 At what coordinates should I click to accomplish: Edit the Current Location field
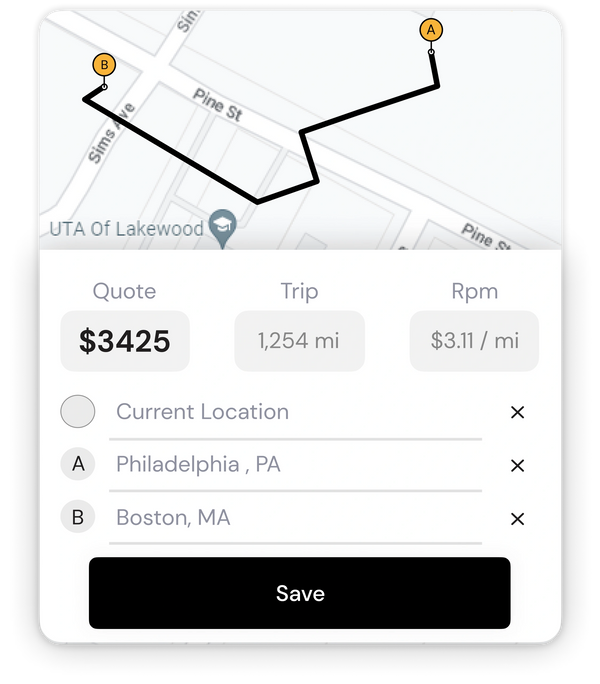(295, 412)
